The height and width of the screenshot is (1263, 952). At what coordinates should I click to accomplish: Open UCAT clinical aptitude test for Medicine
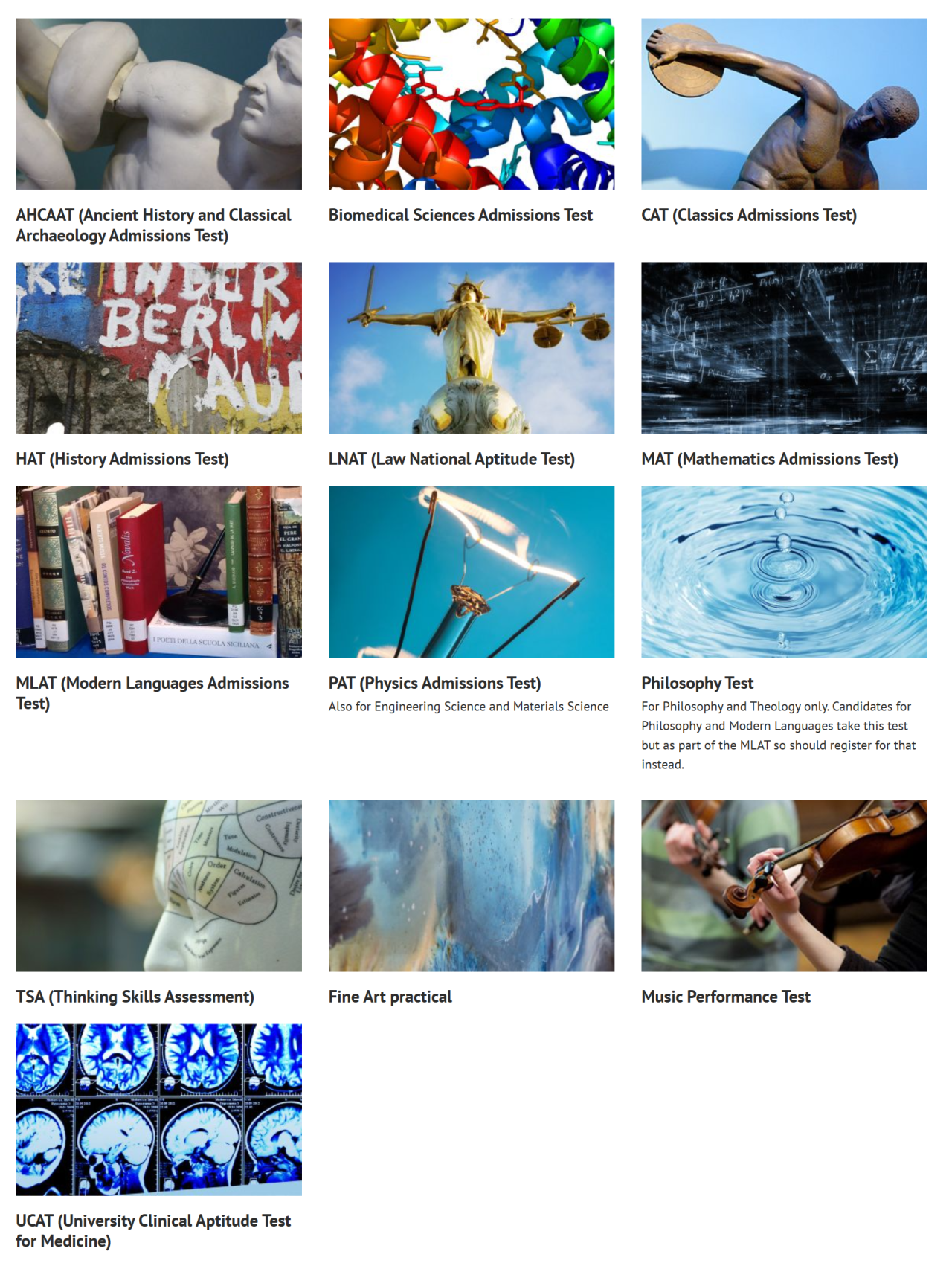tap(153, 1230)
